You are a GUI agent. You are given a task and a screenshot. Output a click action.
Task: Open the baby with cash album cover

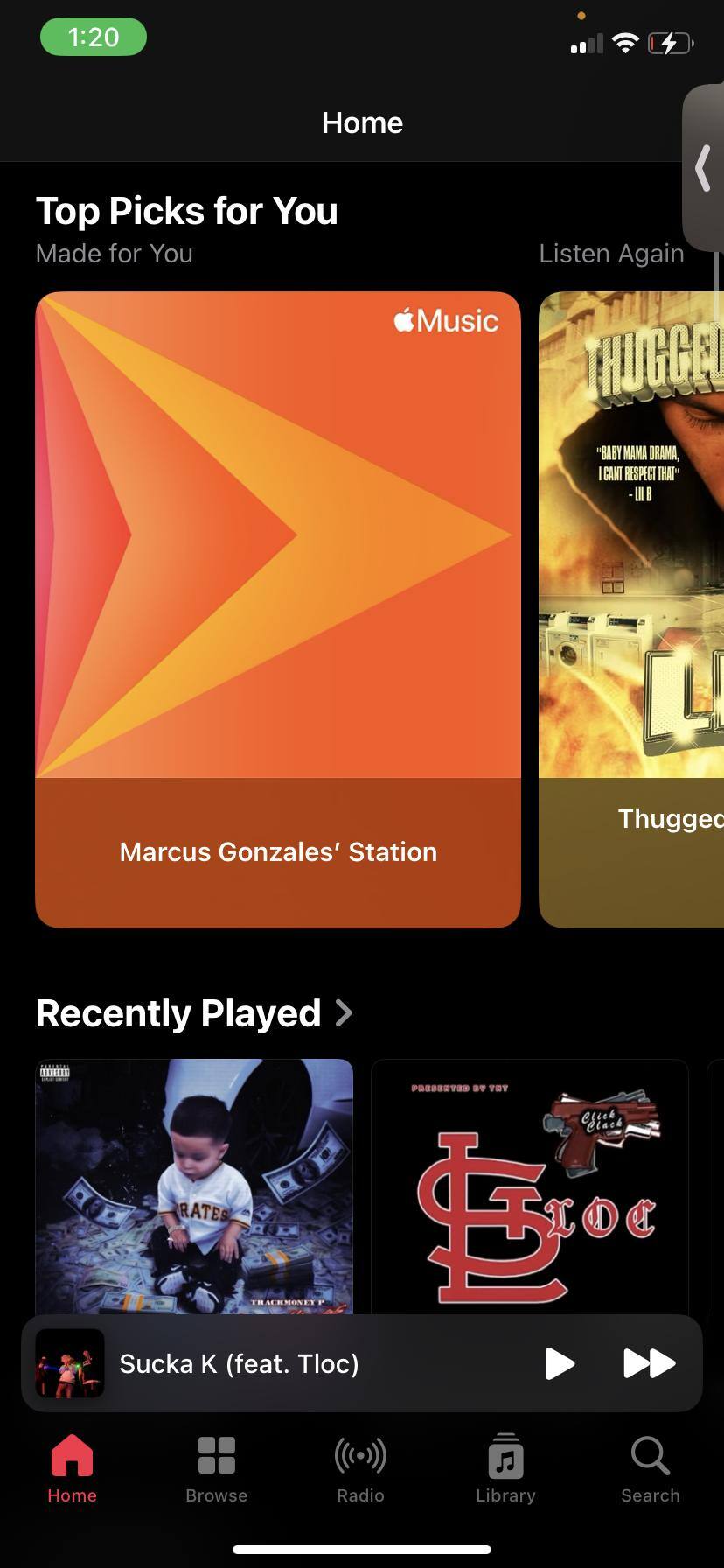[x=194, y=1186]
